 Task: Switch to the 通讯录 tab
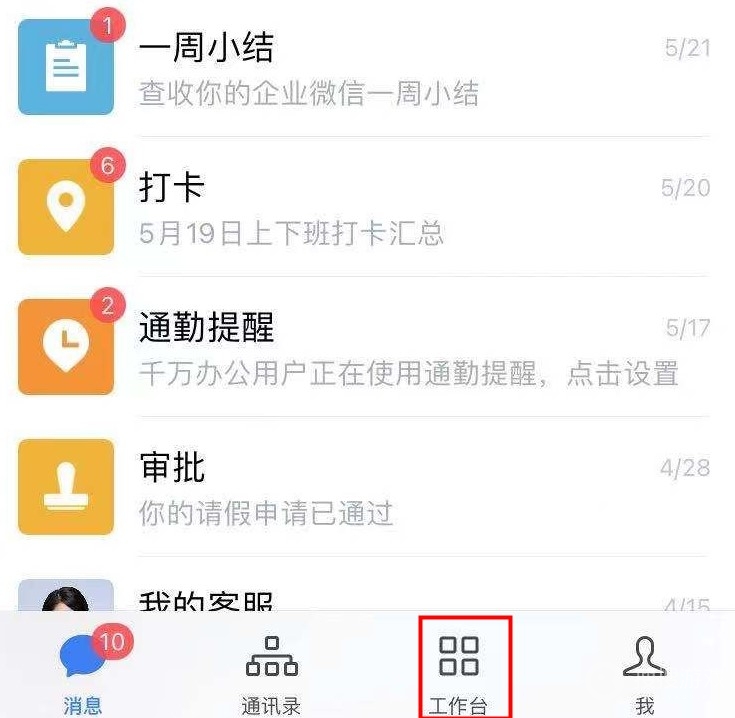(271, 672)
